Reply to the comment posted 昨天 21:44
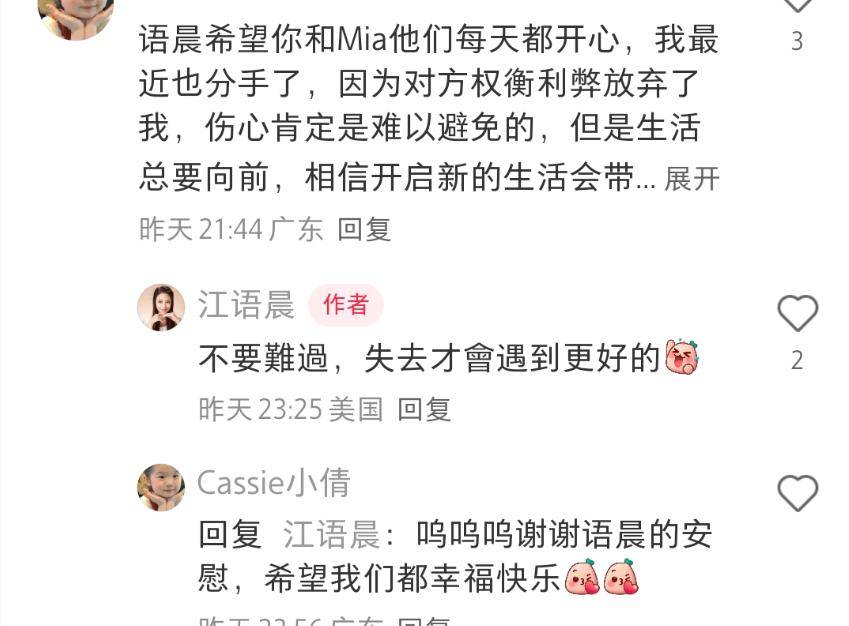 (x=364, y=229)
